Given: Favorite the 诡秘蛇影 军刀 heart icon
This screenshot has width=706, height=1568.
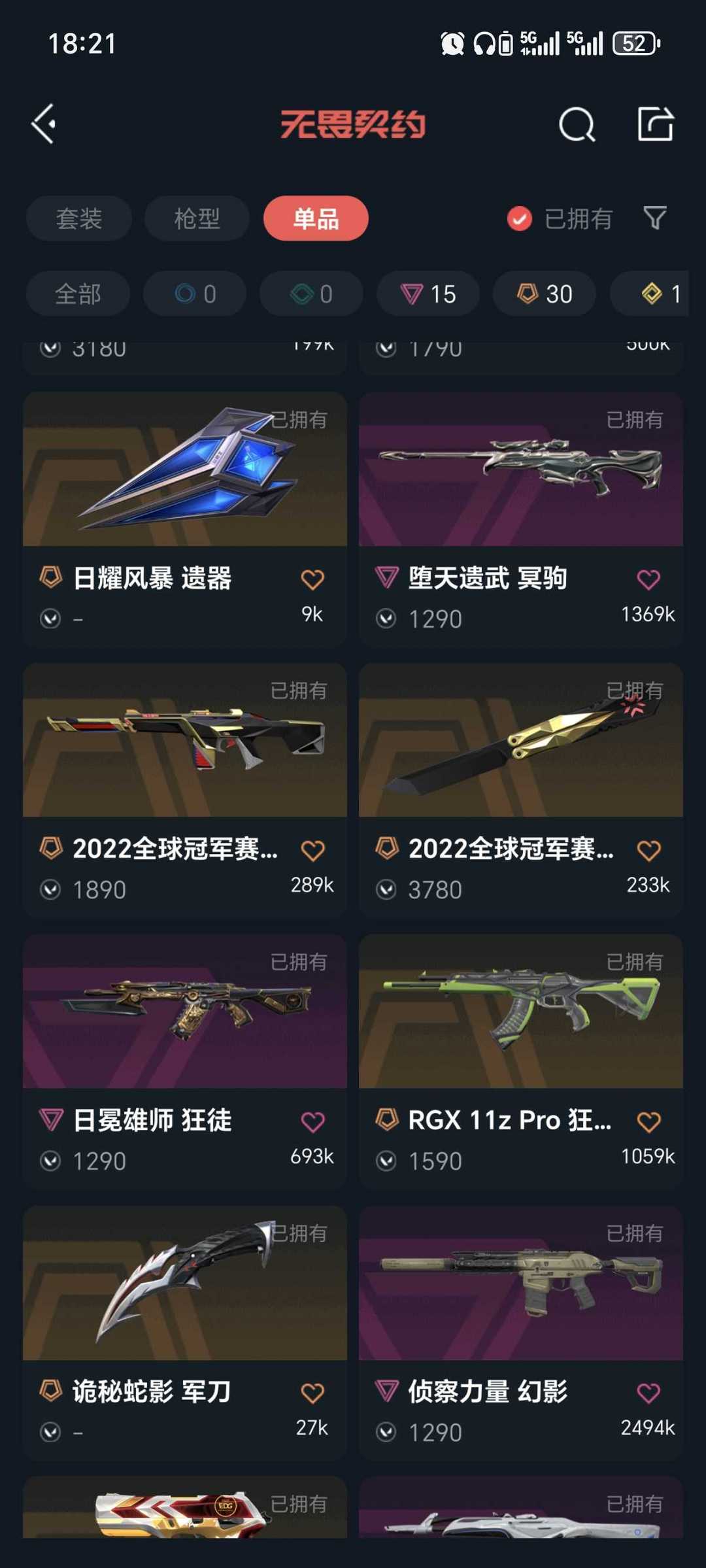Looking at the screenshot, I should (x=312, y=1393).
